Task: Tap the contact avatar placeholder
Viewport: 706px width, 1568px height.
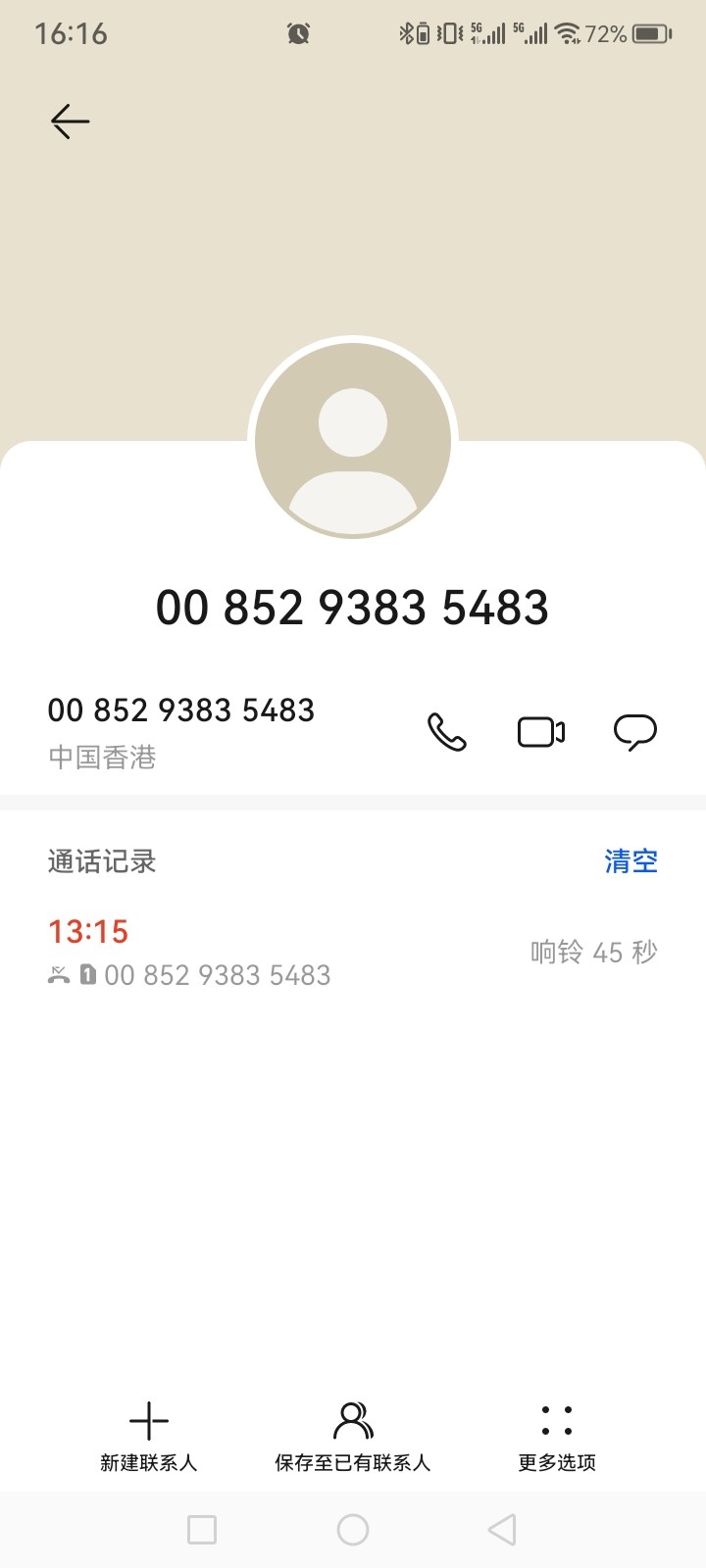Action: (x=353, y=441)
